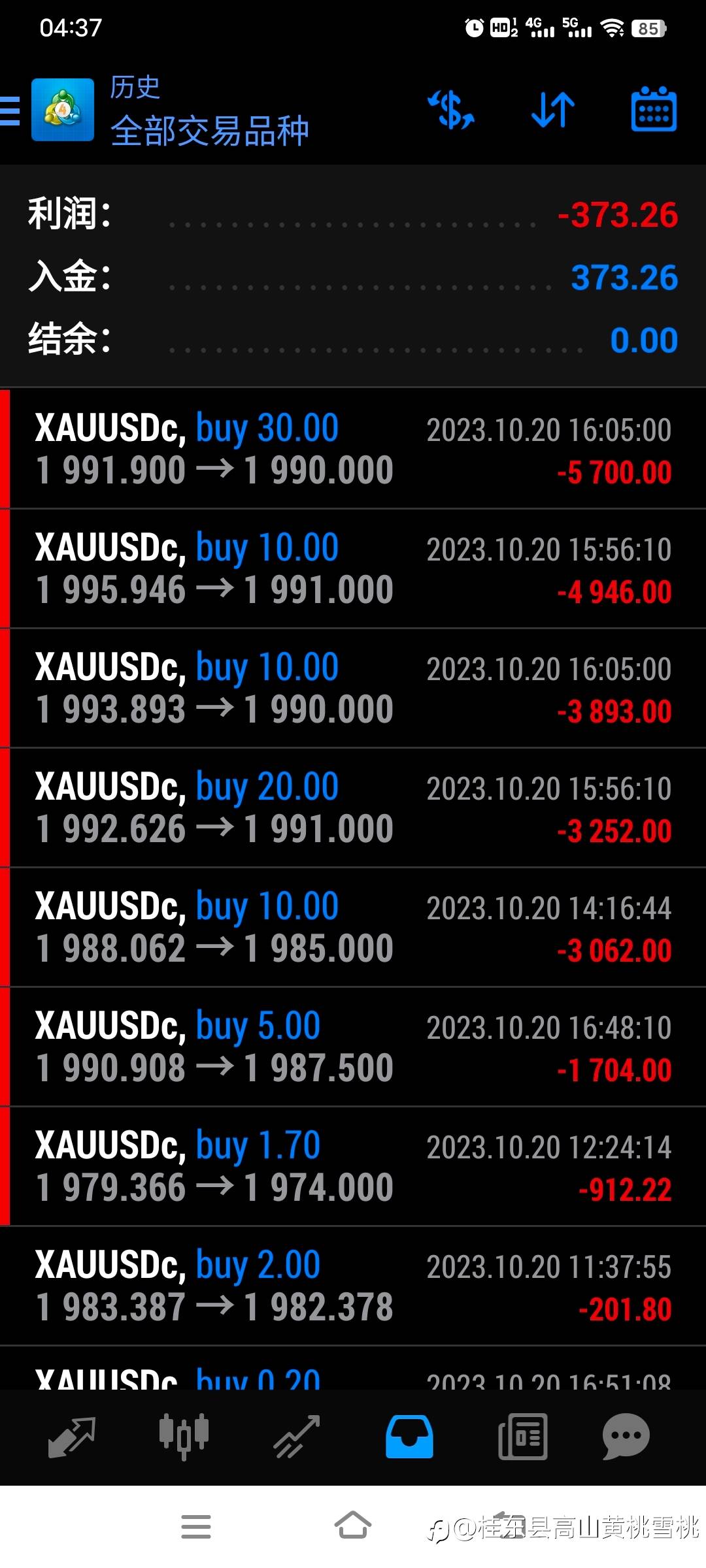
Task: Select the History tab
Action: click(409, 1436)
